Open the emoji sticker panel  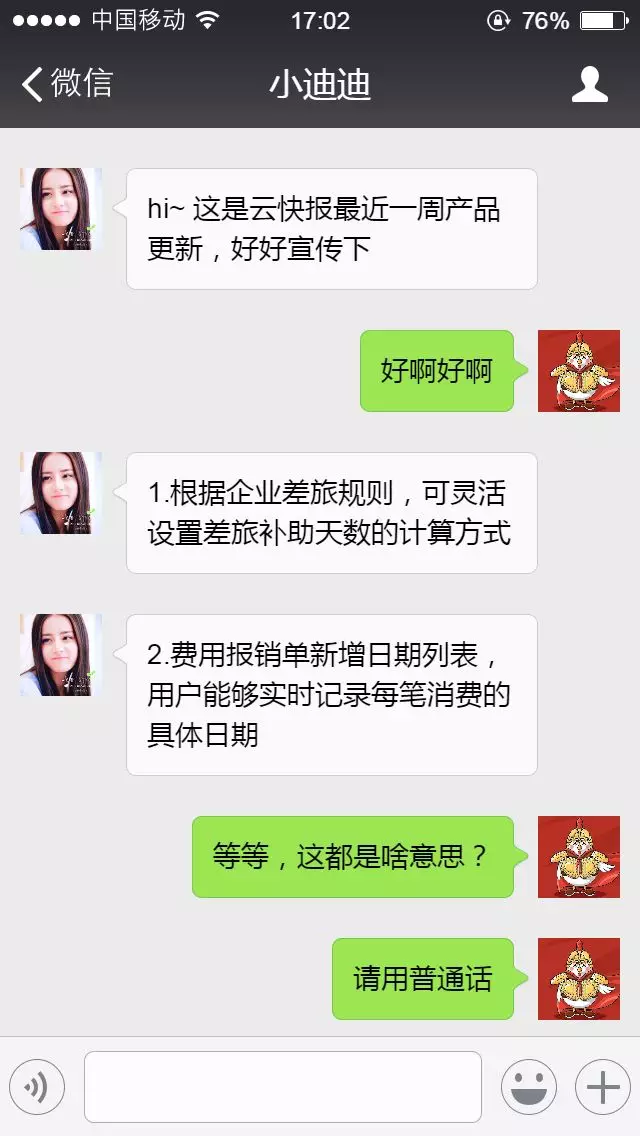click(x=528, y=1087)
